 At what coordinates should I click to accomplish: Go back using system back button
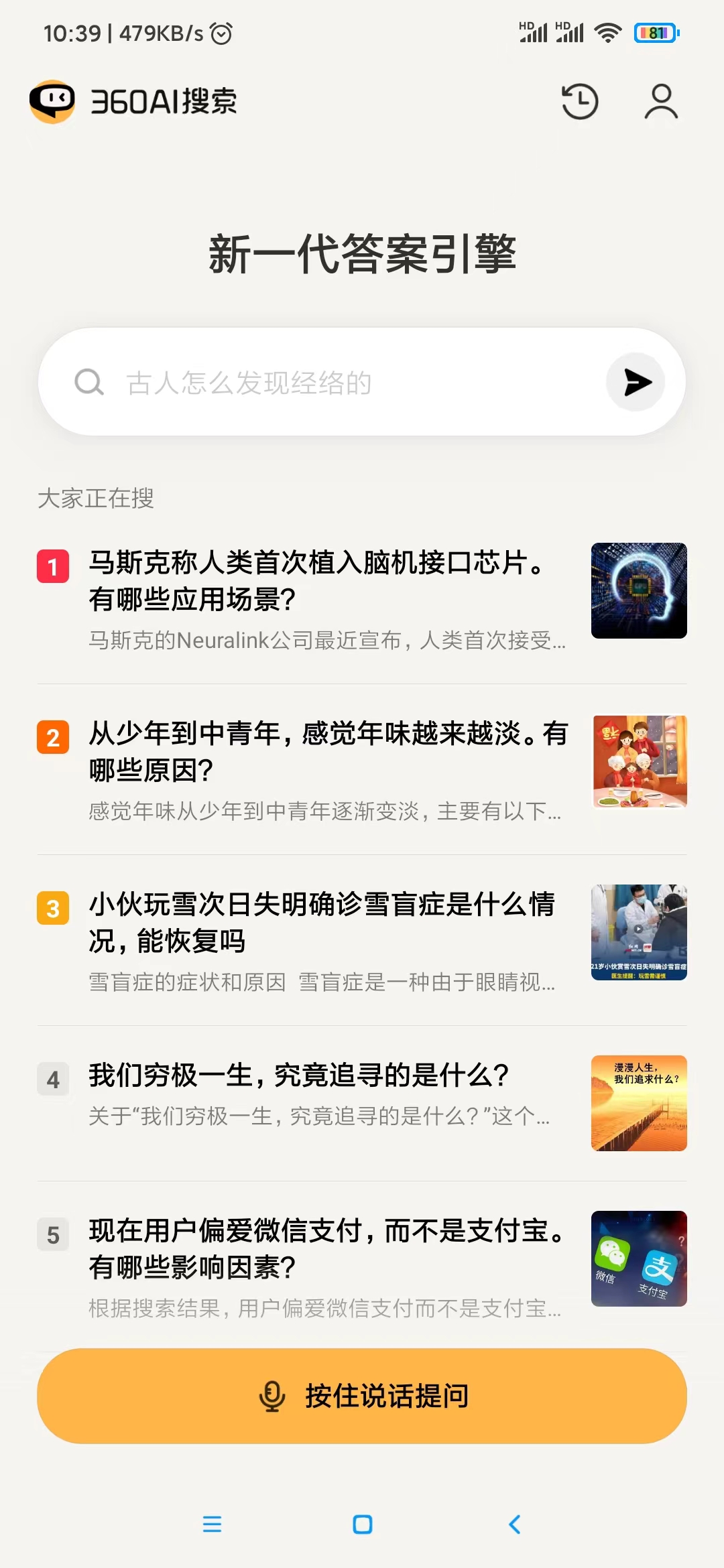(514, 1524)
